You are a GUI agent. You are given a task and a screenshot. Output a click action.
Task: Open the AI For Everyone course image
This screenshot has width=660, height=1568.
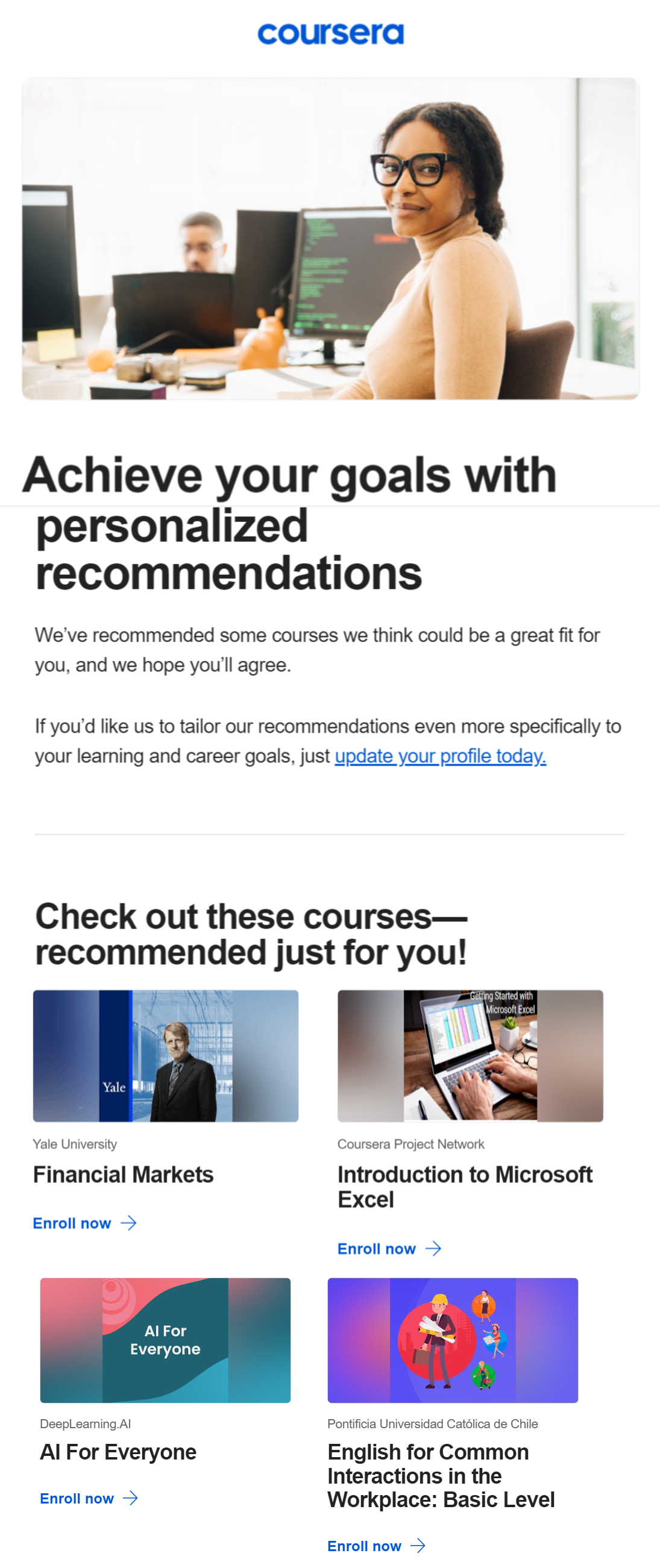coord(165,1340)
